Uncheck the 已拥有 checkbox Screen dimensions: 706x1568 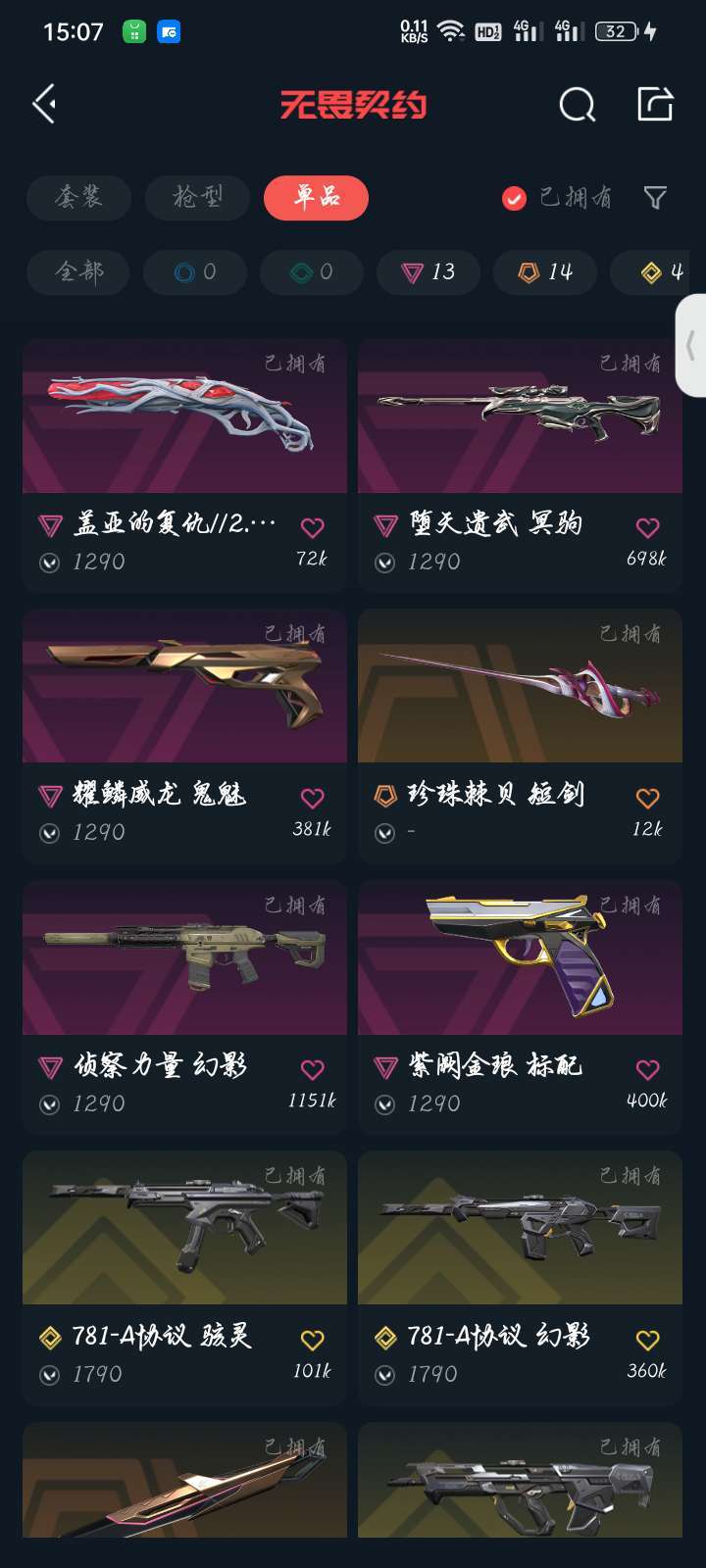[x=514, y=199]
